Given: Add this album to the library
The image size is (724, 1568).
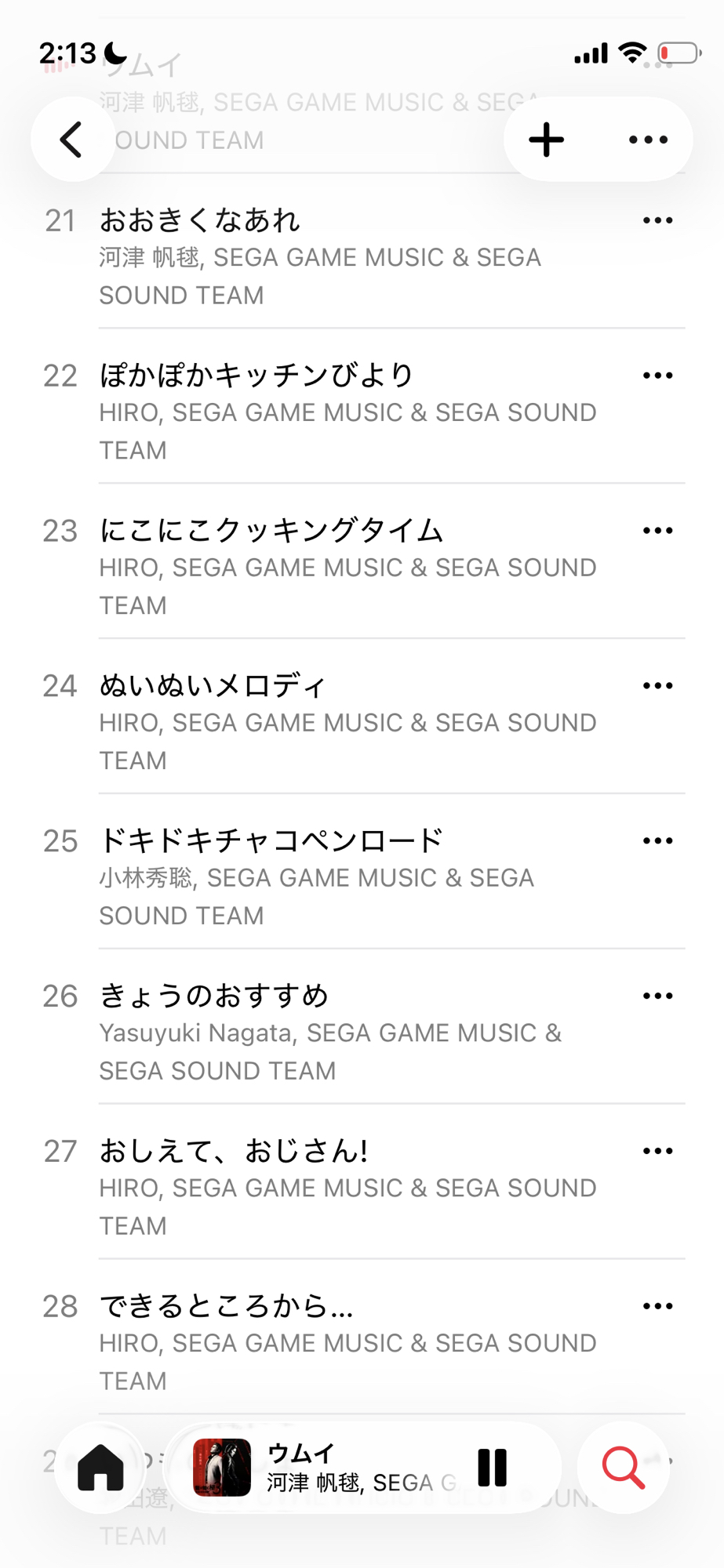Looking at the screenshot, I should [x=547, y=140].
